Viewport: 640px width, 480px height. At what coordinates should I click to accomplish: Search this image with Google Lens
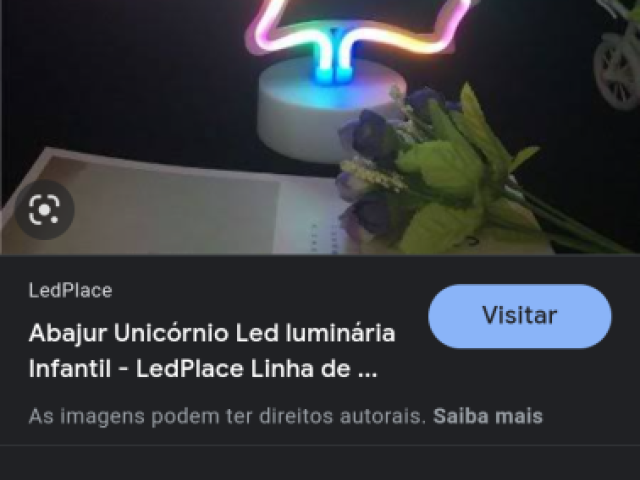point(44,209)
